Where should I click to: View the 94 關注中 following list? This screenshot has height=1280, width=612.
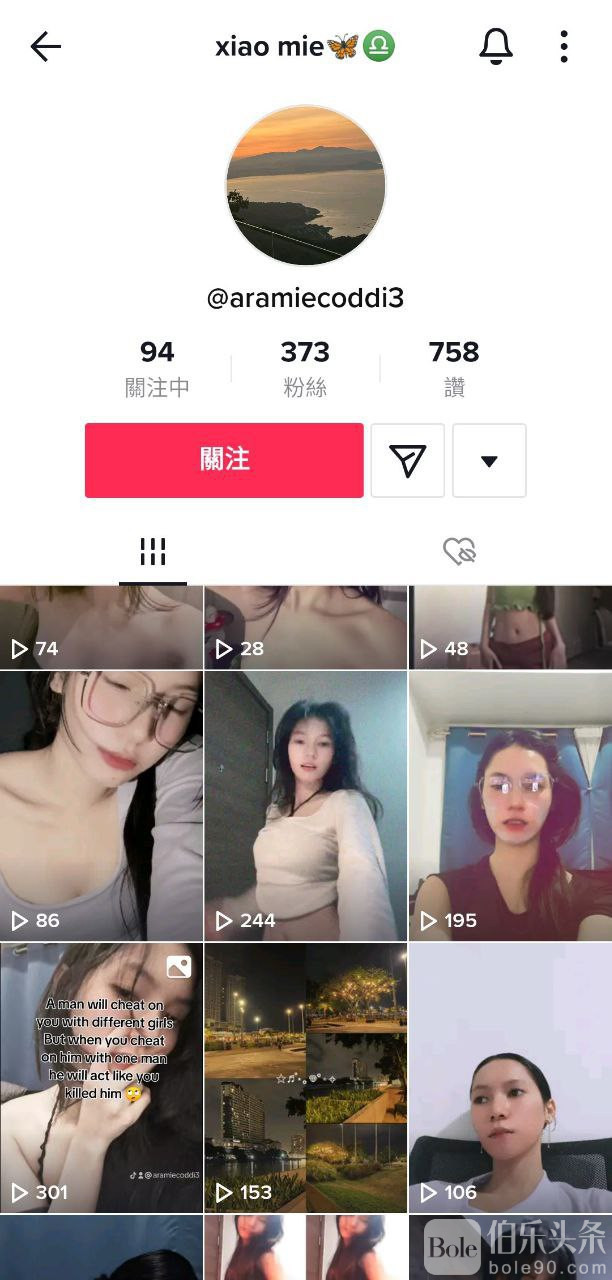[x=157, y=369]
